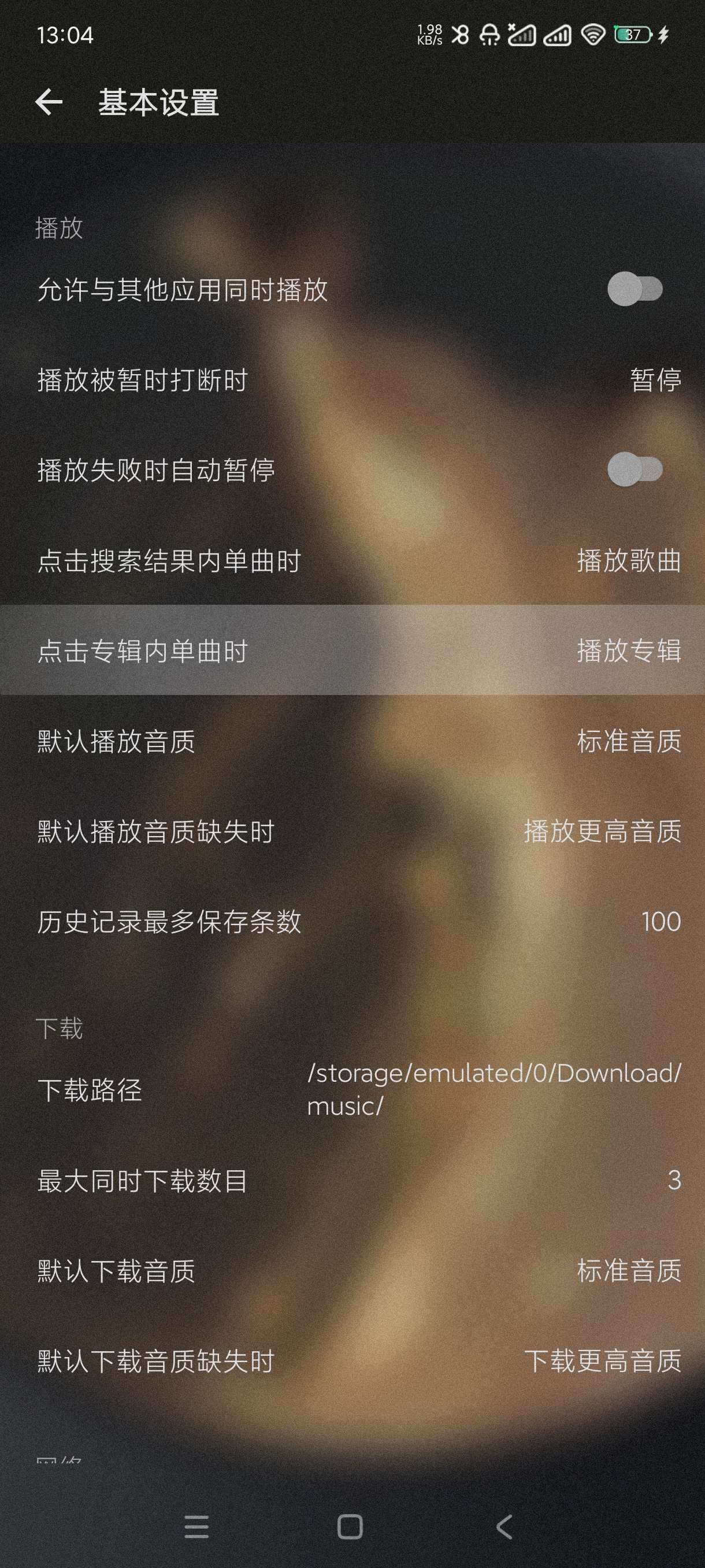Viewport: 705px width, 1568px height.
Task: Go back from 基本设置
Action: [x=49, y=102]
